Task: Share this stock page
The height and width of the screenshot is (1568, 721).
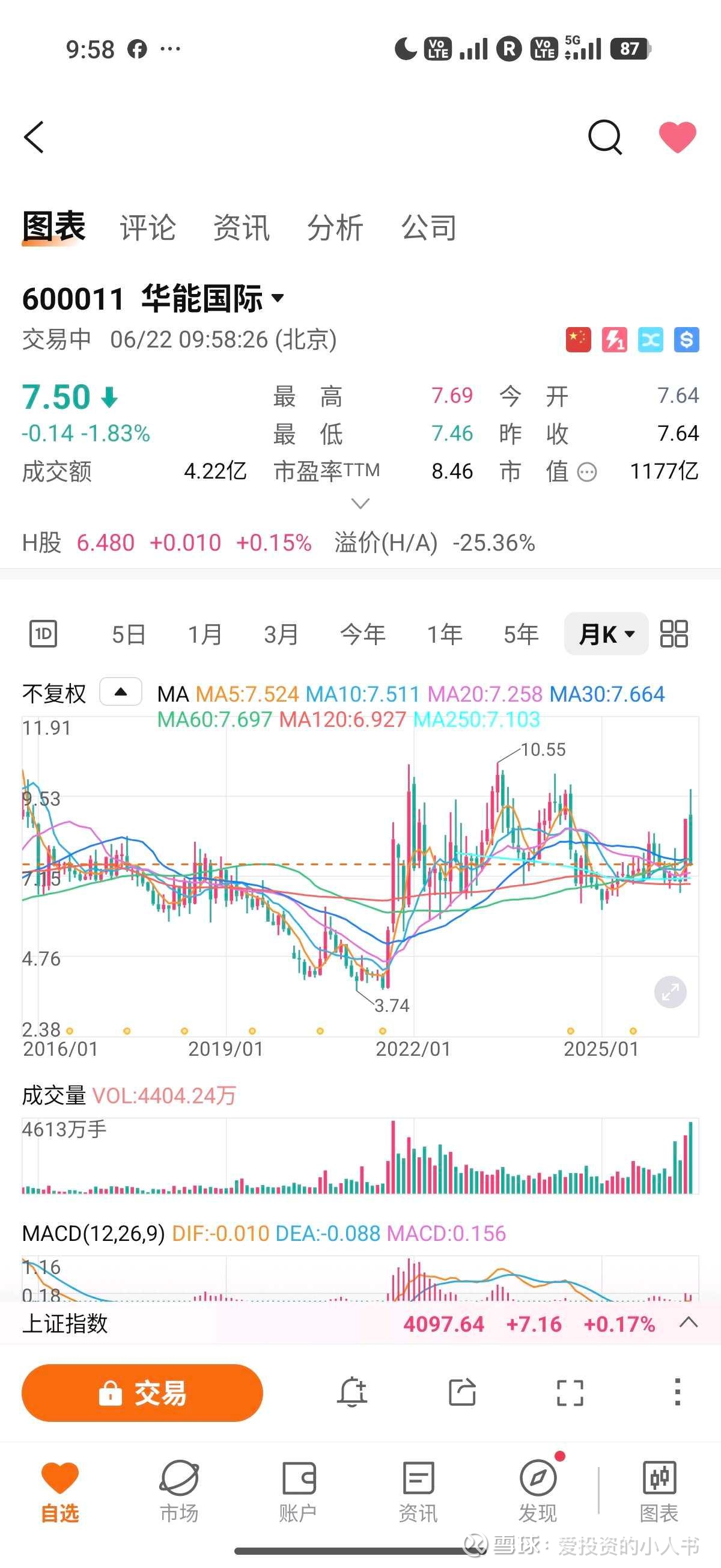Action: tap(462, 1392)
